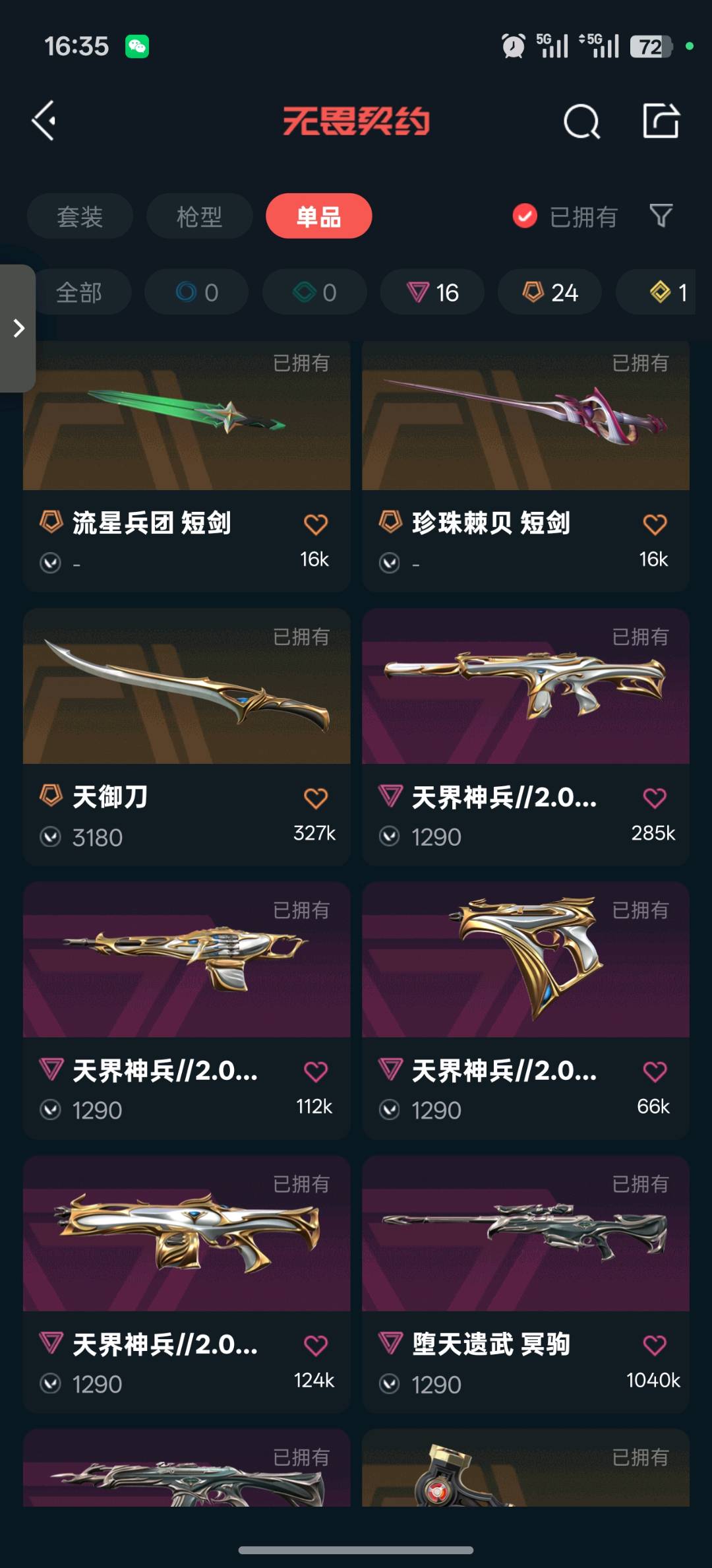Switch to the 套装 tab
This screenshot has width=712, height=1568.
tap(80, 216)
